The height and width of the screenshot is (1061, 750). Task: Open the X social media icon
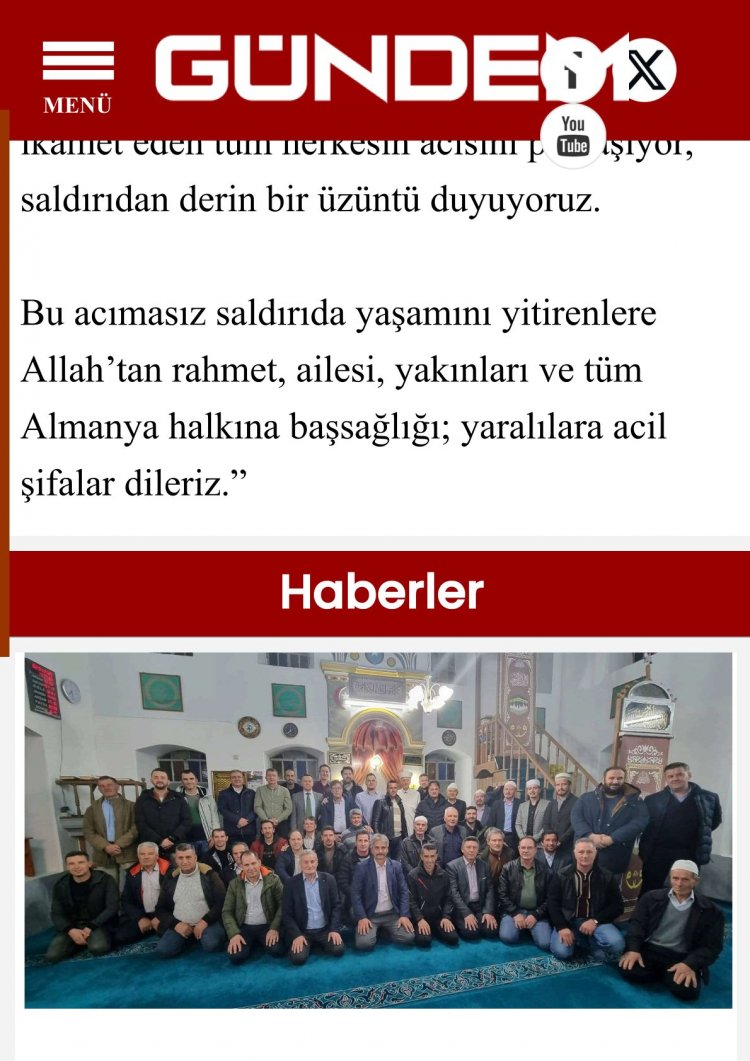click(645, 70)
